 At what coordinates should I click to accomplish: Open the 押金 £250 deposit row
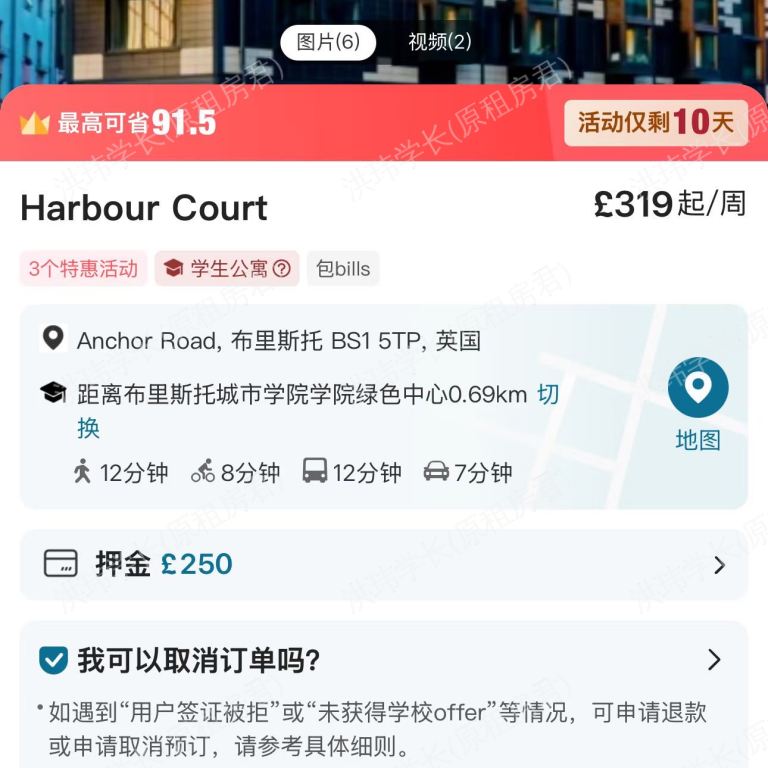coord(384,565)
